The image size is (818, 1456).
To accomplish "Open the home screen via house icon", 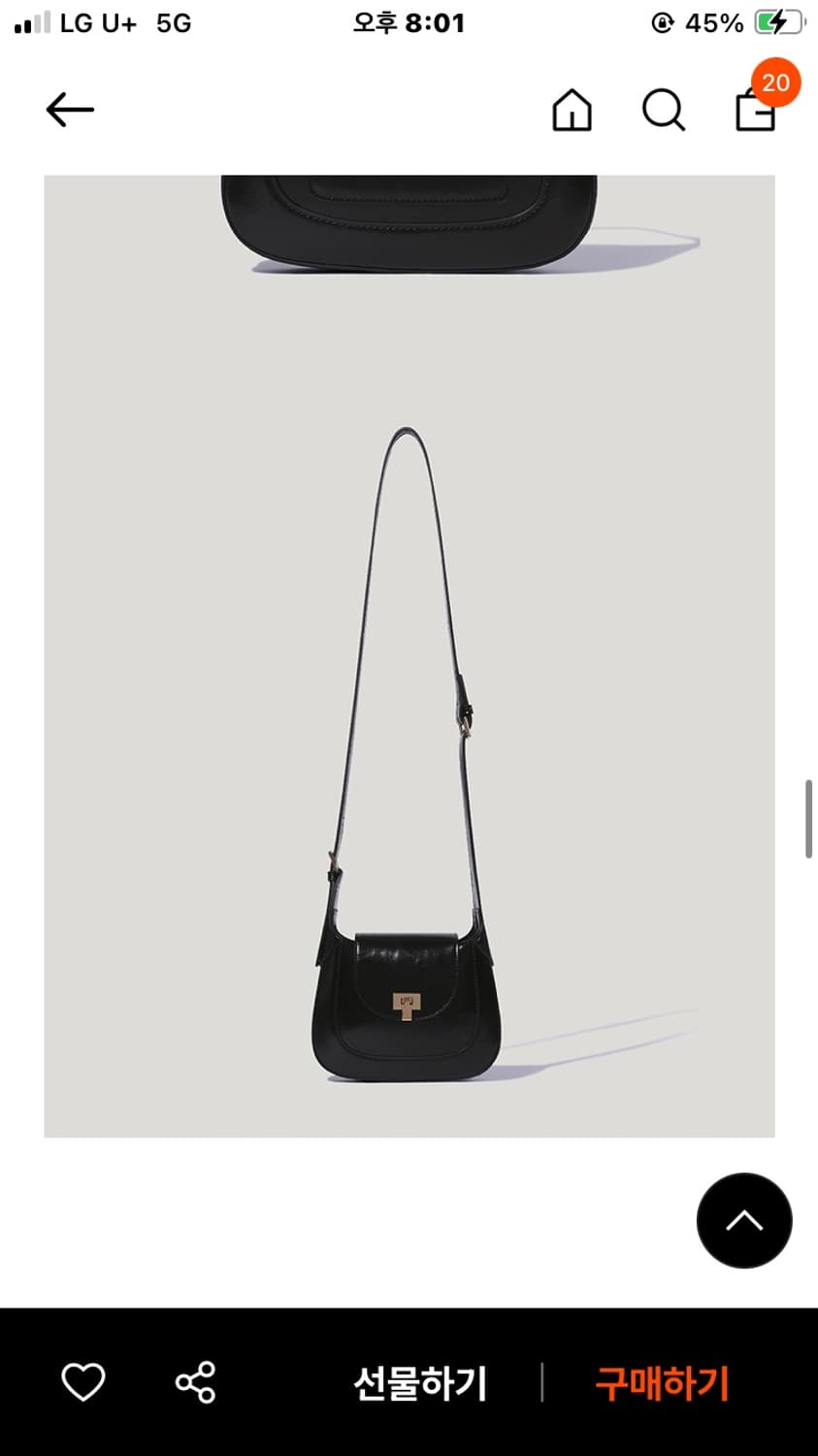I will [x=572, y=110].
